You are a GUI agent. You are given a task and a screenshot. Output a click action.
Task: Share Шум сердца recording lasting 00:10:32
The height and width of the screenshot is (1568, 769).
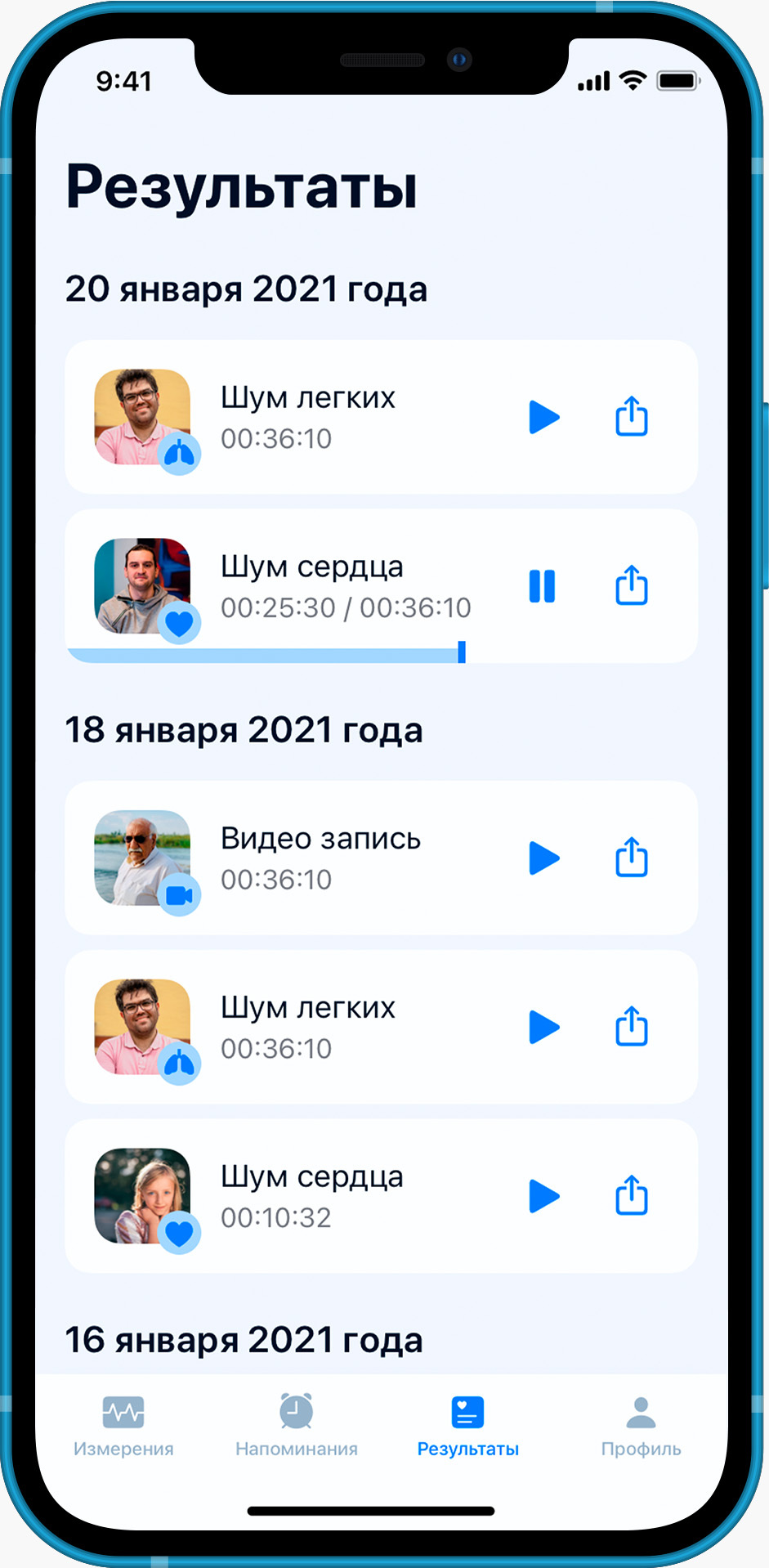[x=631, y=1196]
